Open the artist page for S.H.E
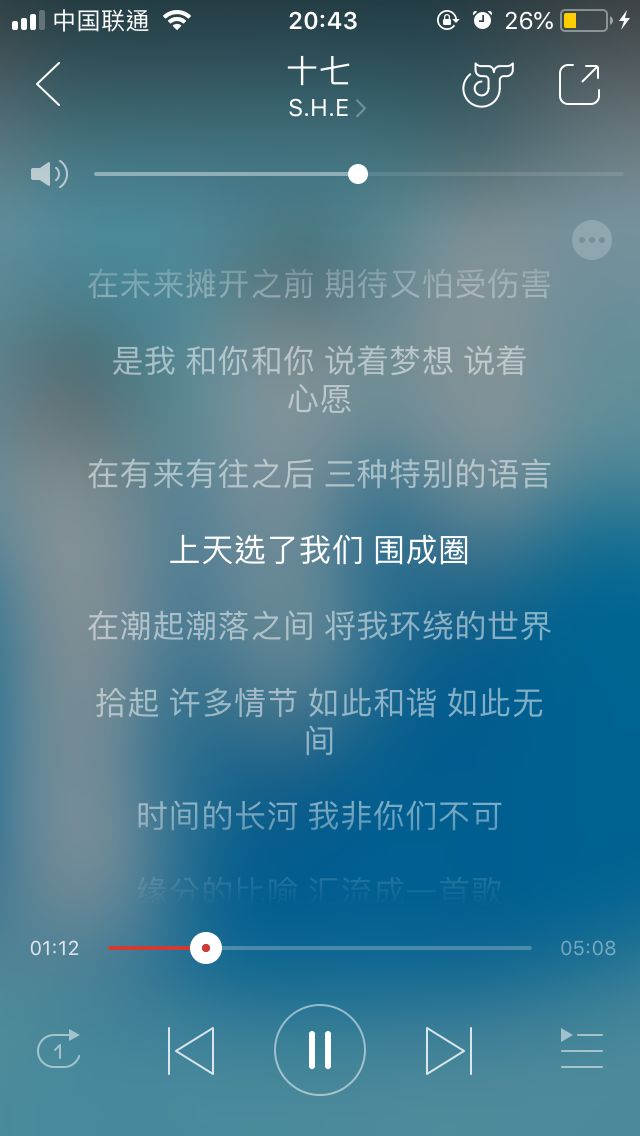The width and height of the screenshot is (640, 1136). [327, 109]
